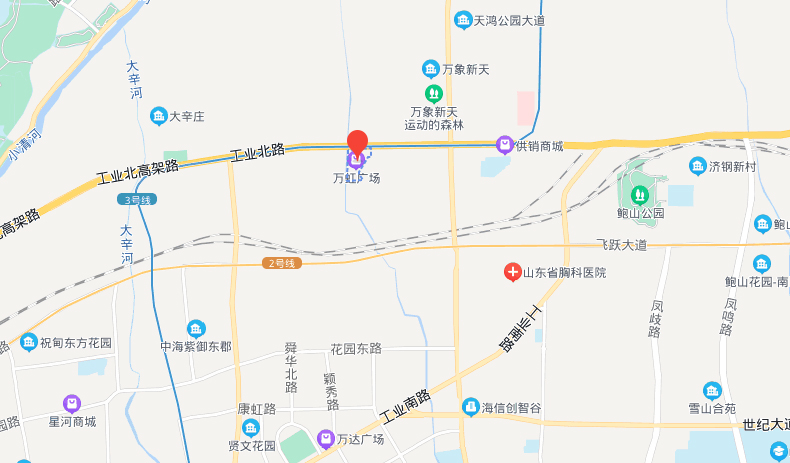Select the 万象新天 residential marker
Image resolution: width=790 pixels, height=463 pixels.
tap(431, 69)
